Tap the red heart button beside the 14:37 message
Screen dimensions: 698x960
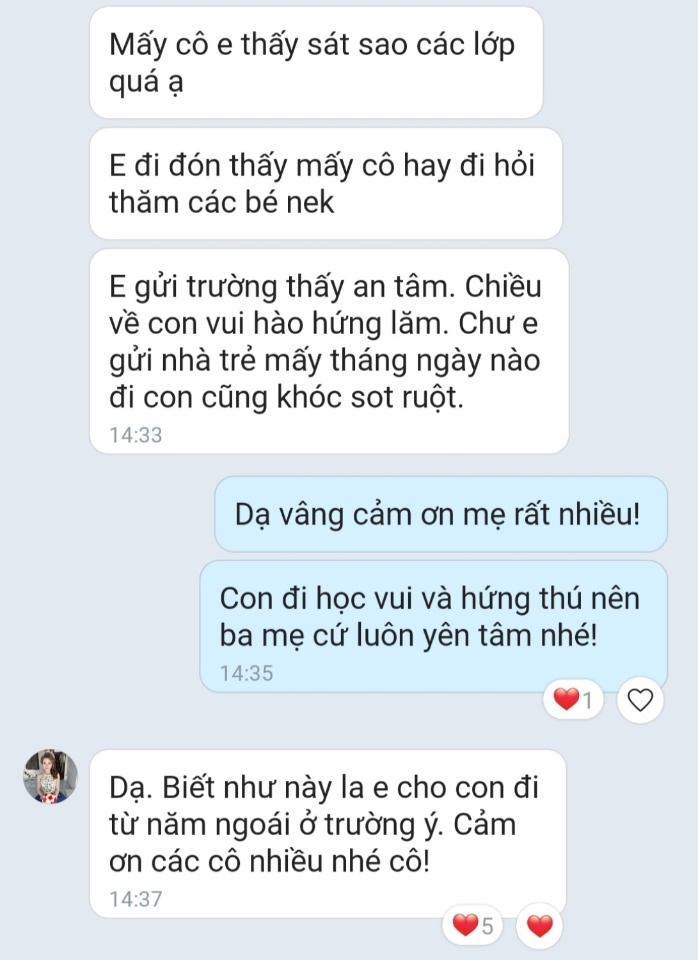[540, 927]
